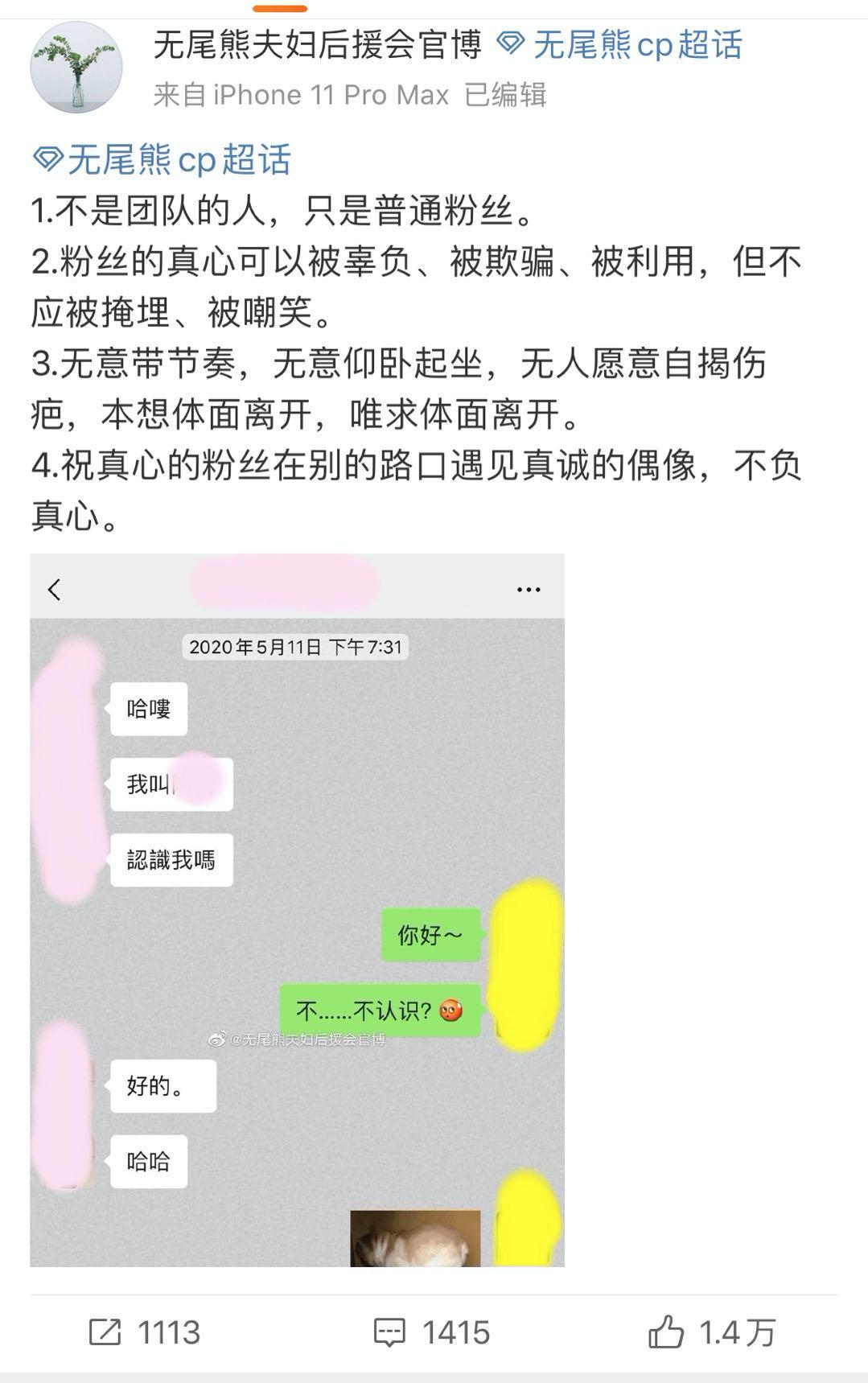Like the post with 1.4万 likes
This screenshot has width=868, height=1383.
click(x=712, y=1332)
